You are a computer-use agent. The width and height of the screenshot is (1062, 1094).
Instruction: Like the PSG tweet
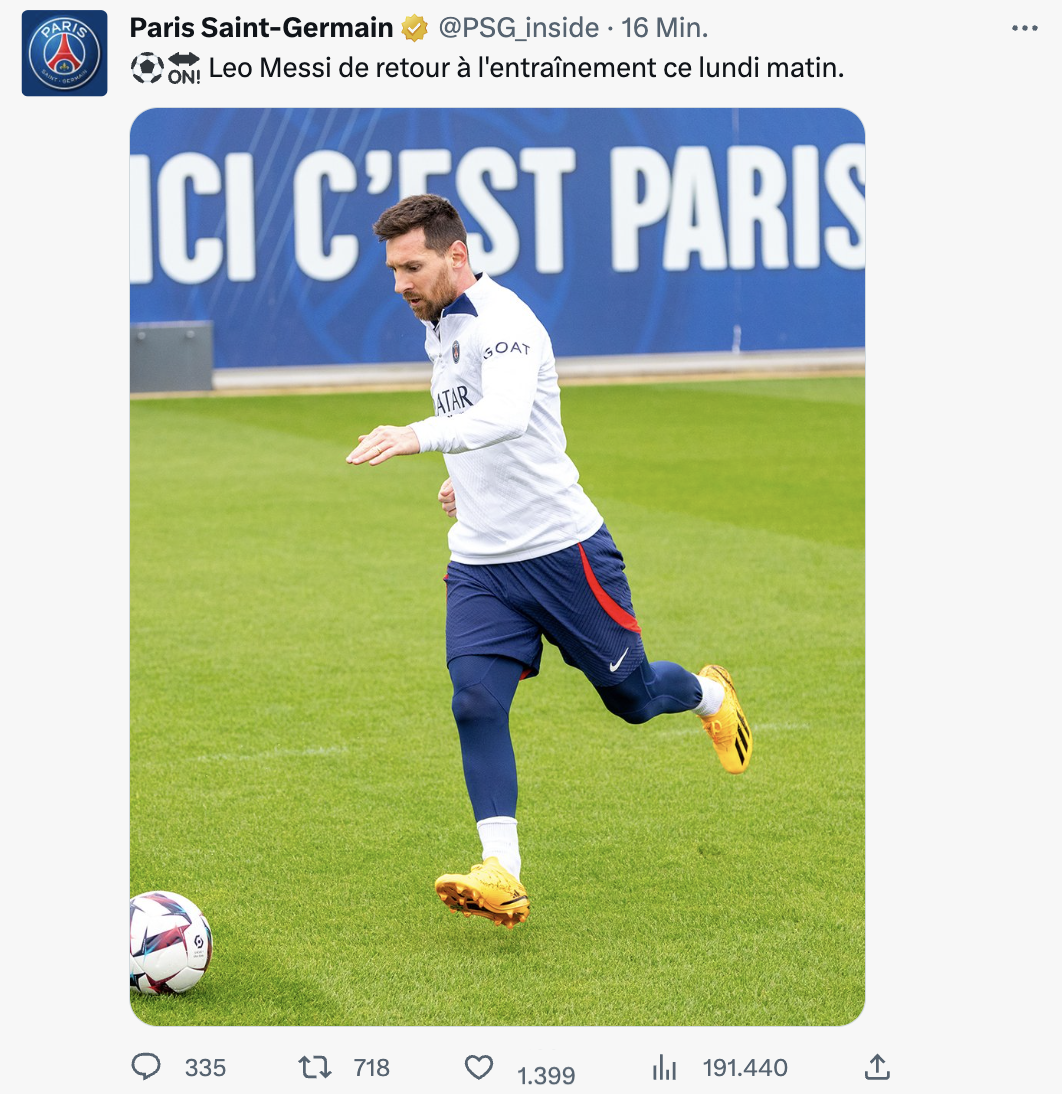[x=479, y=1067]
